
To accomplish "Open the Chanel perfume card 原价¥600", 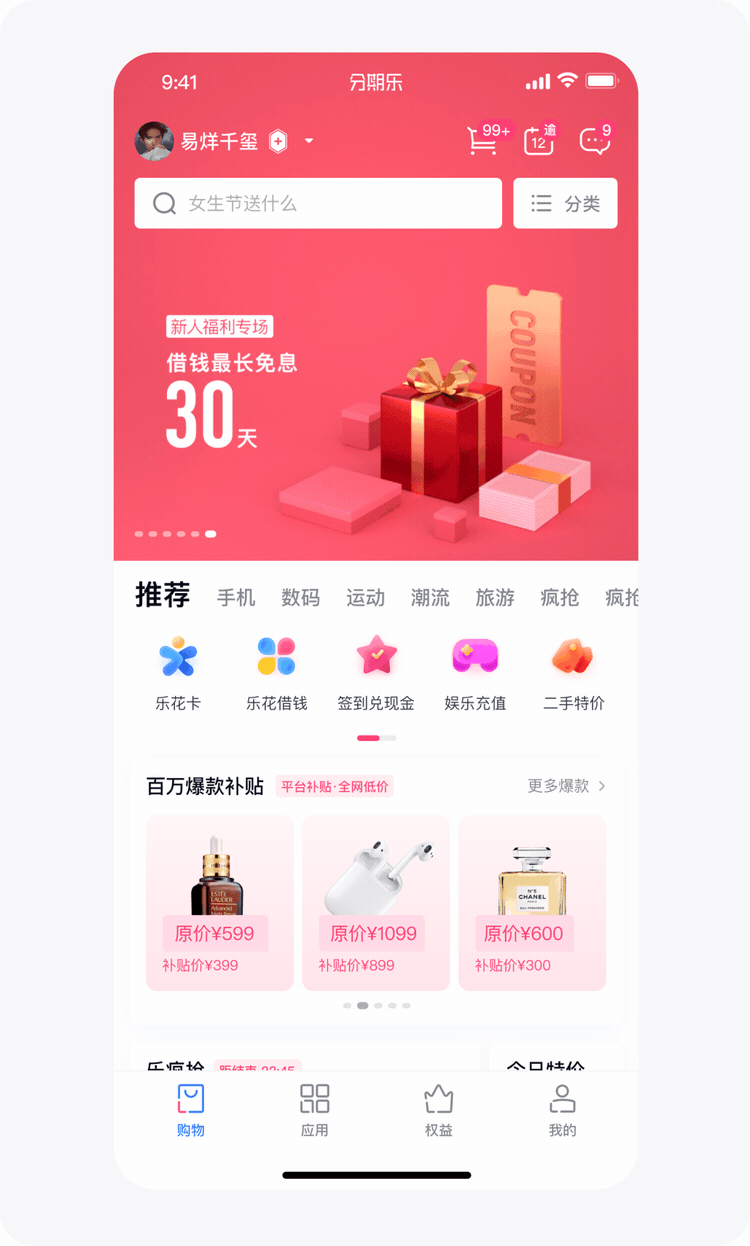I will (532, 903).
